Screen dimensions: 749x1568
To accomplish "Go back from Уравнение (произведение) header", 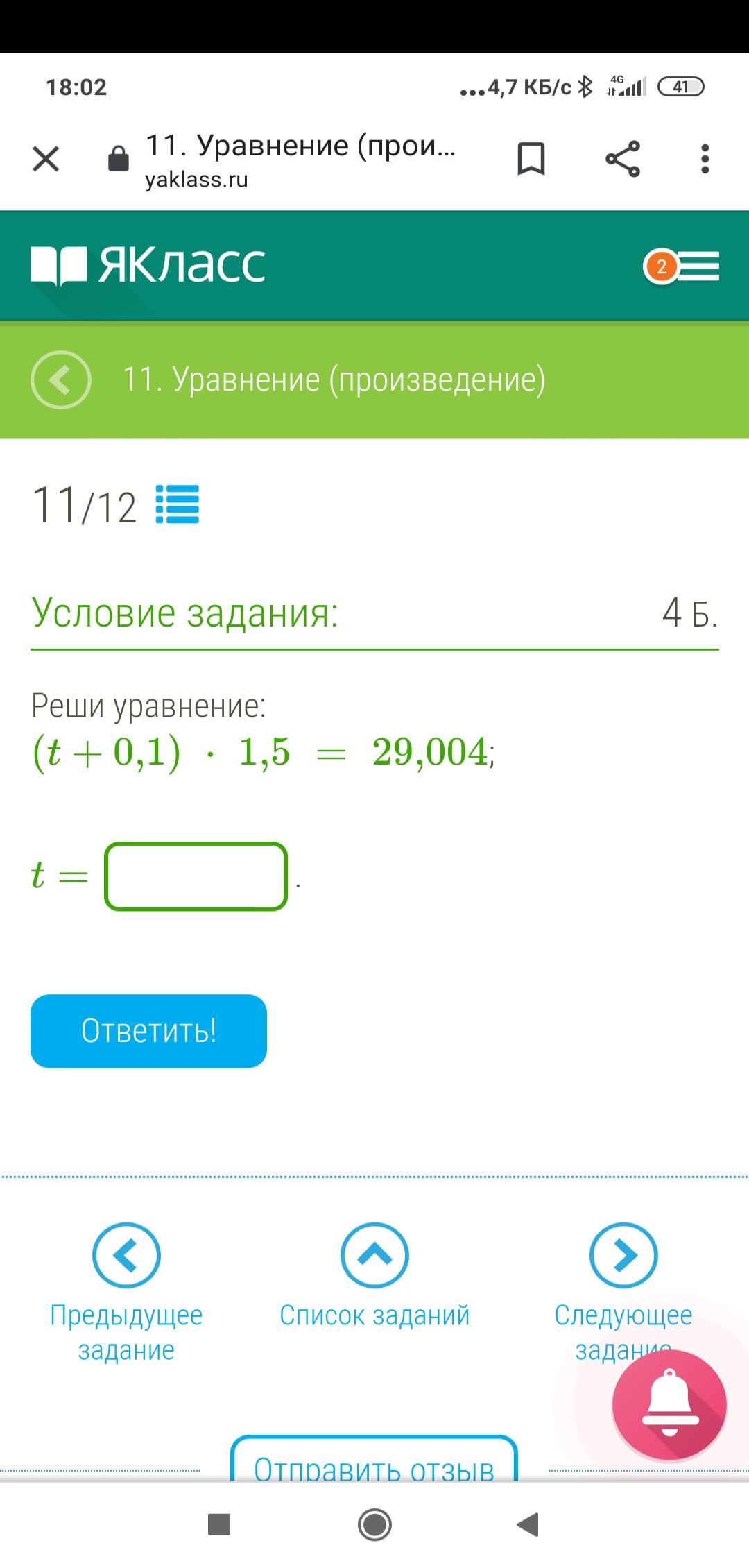I will (x=61, y=380).
